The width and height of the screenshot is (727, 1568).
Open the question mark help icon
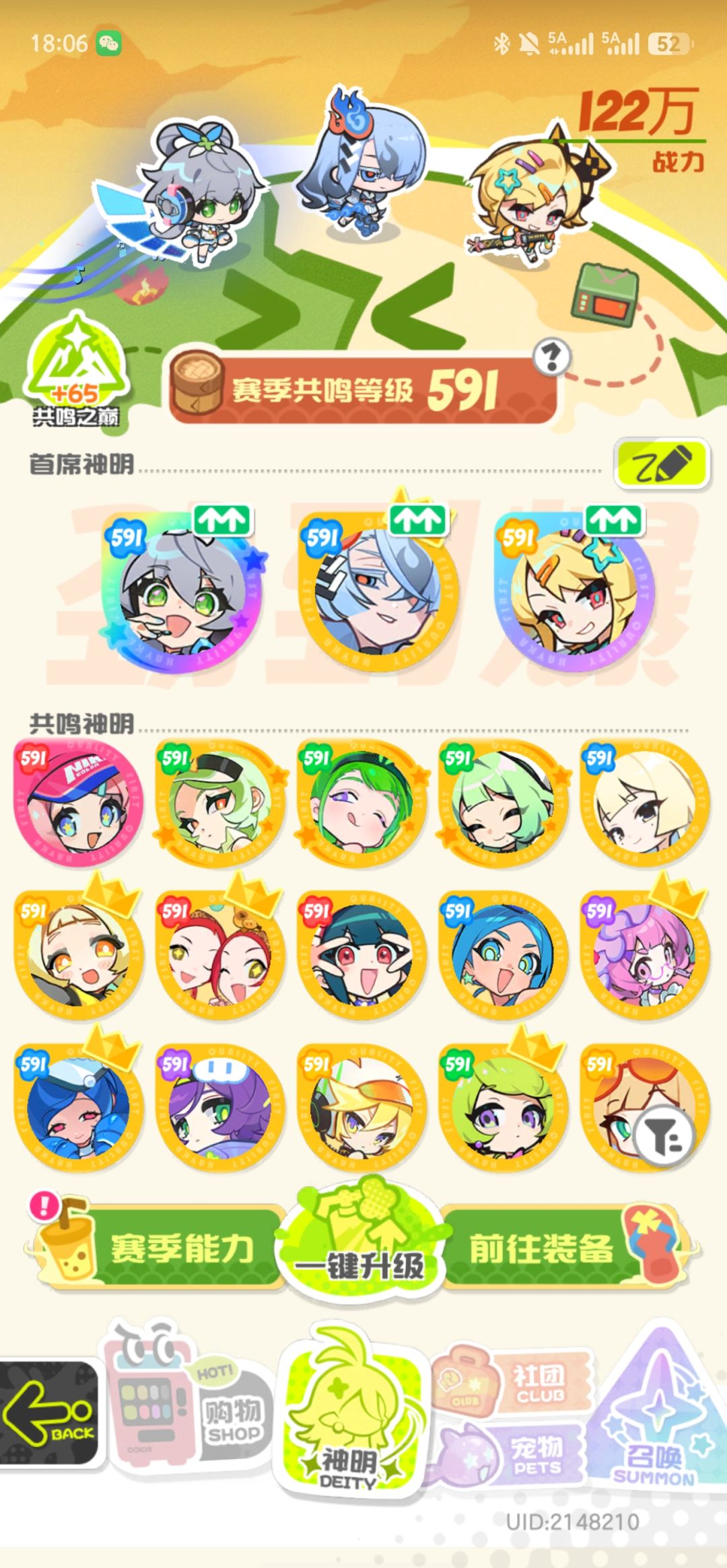point(552,357)
